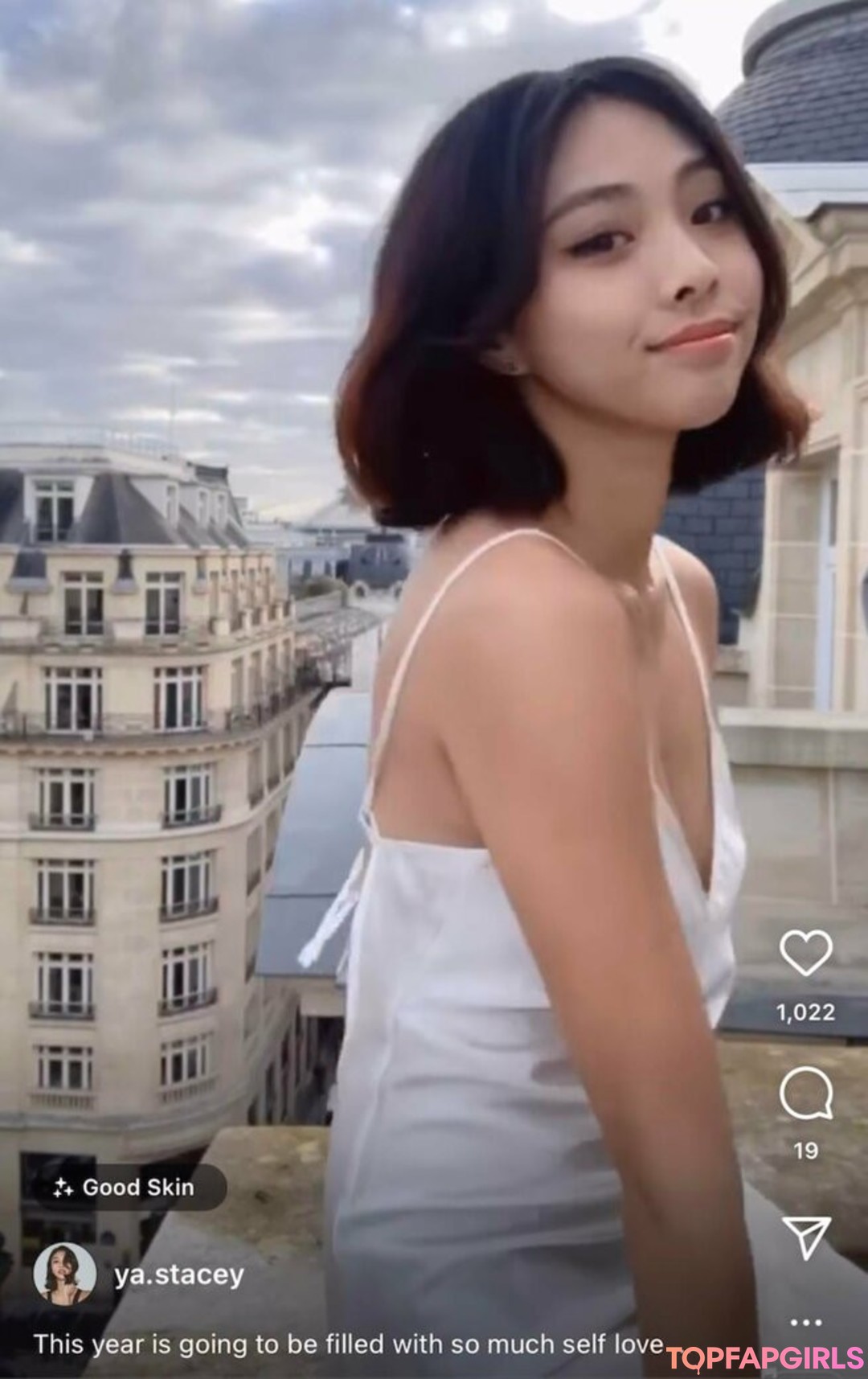The height and width of the screenshot is (1379, 868).
Task: Share the reel via paper plane icon
Action: pyautogui.click(x=805, y=1237)
